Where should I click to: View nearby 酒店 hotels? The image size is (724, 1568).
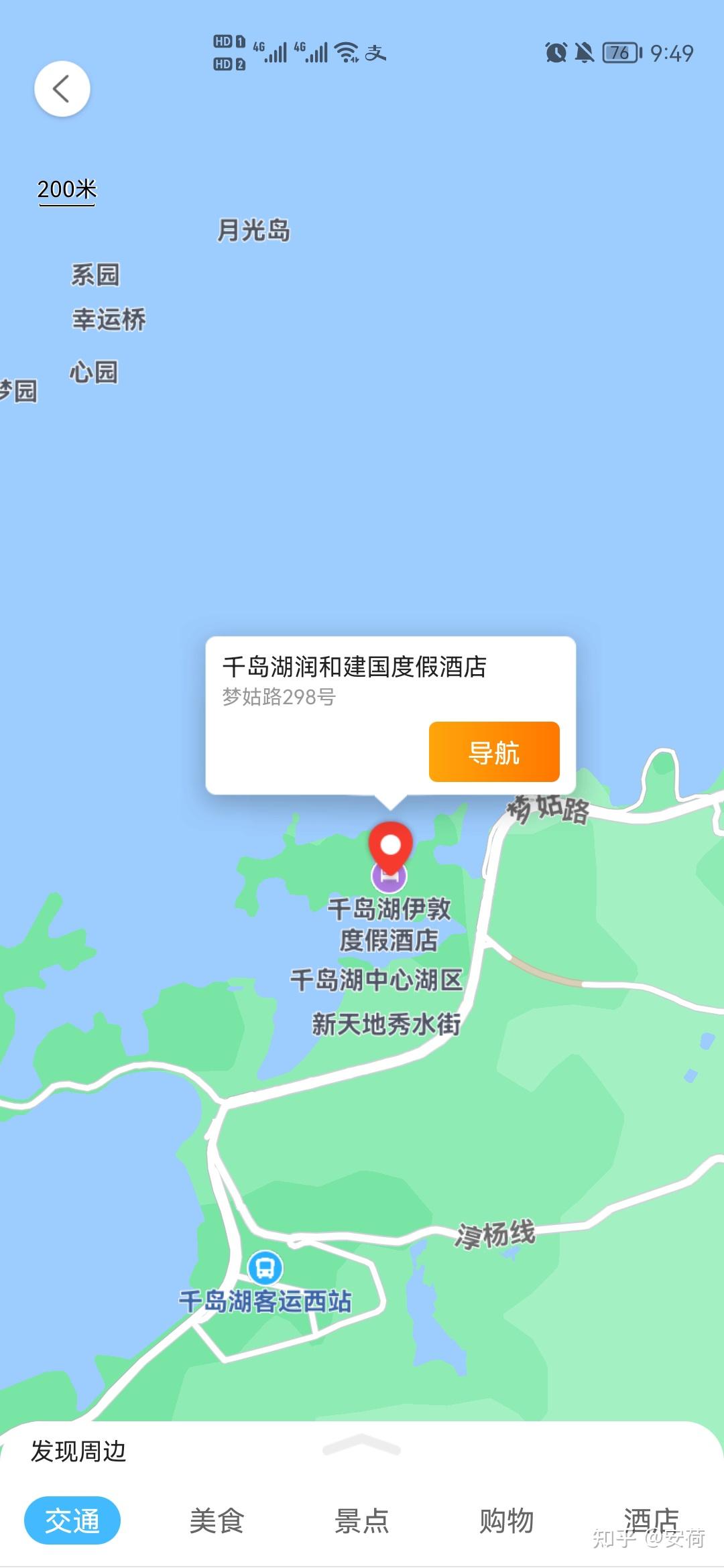tap(650, 1519)
